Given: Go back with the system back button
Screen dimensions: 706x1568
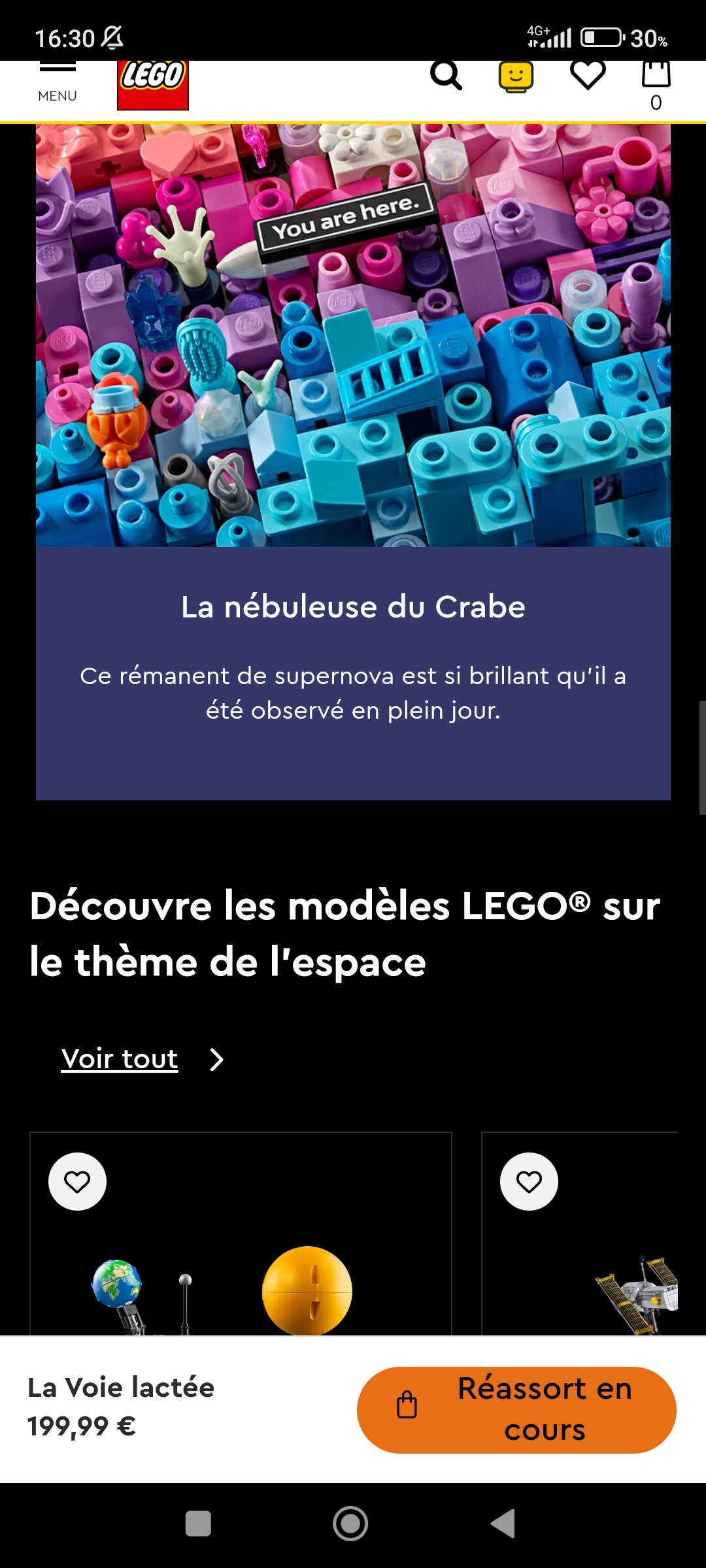Looking at the screenshot, I should click(x=503, y=1524).
